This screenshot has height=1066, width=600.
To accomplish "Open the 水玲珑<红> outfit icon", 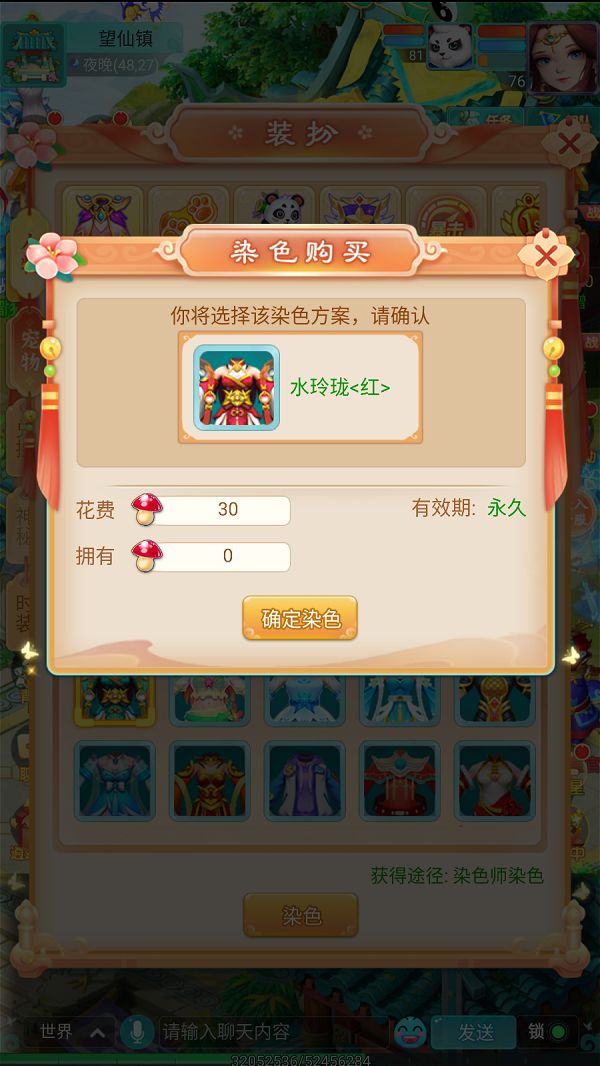I will pos(236,388).
